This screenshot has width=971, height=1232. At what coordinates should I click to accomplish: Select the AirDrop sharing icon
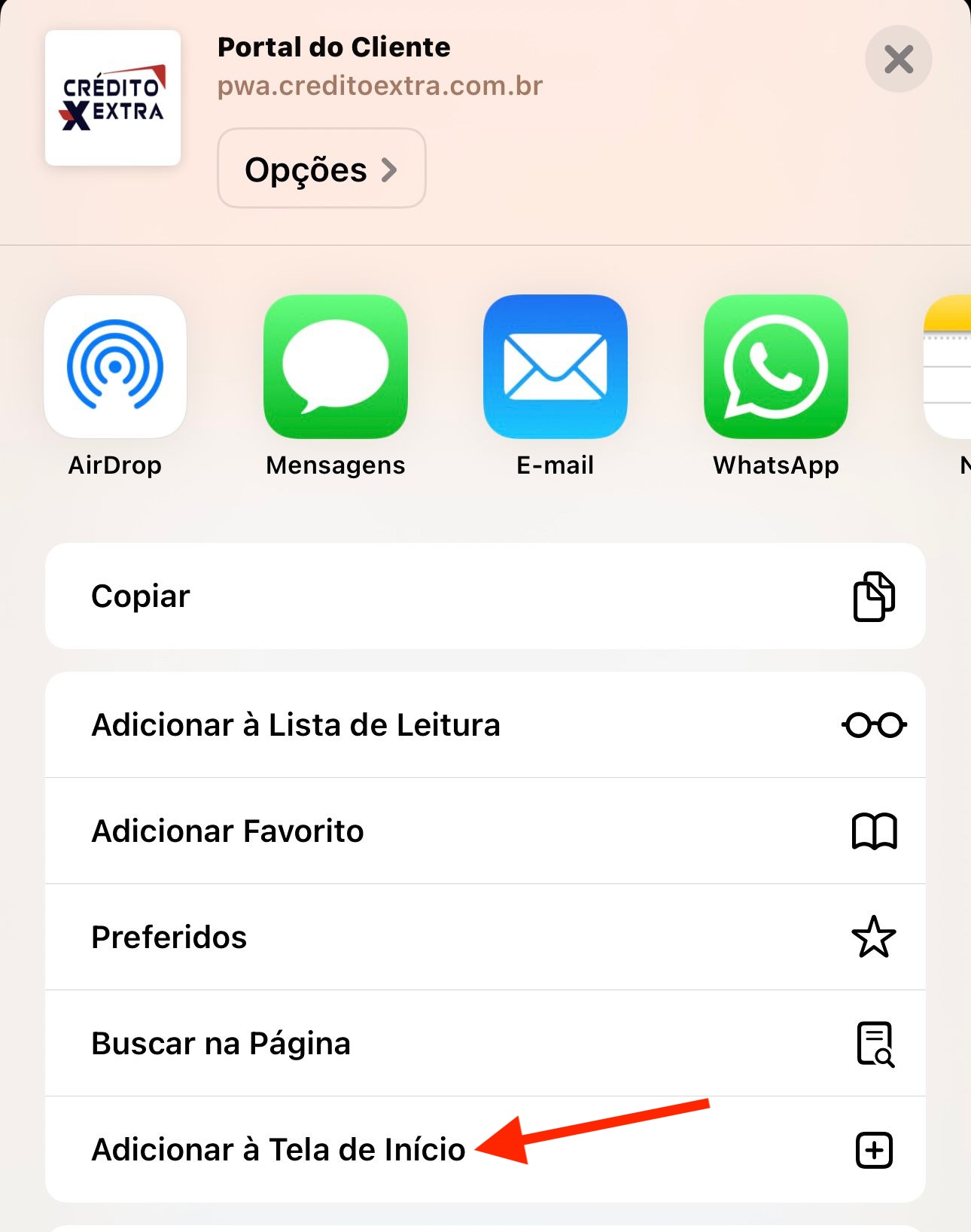pyautogui.click(x=114, y=367)
